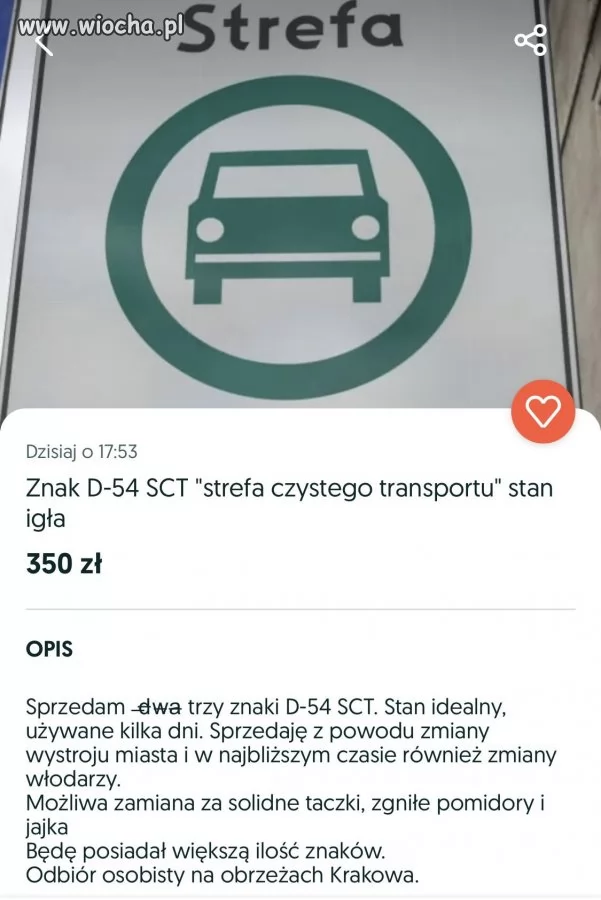
Task: Share this listing
Action: coord(530,40)
